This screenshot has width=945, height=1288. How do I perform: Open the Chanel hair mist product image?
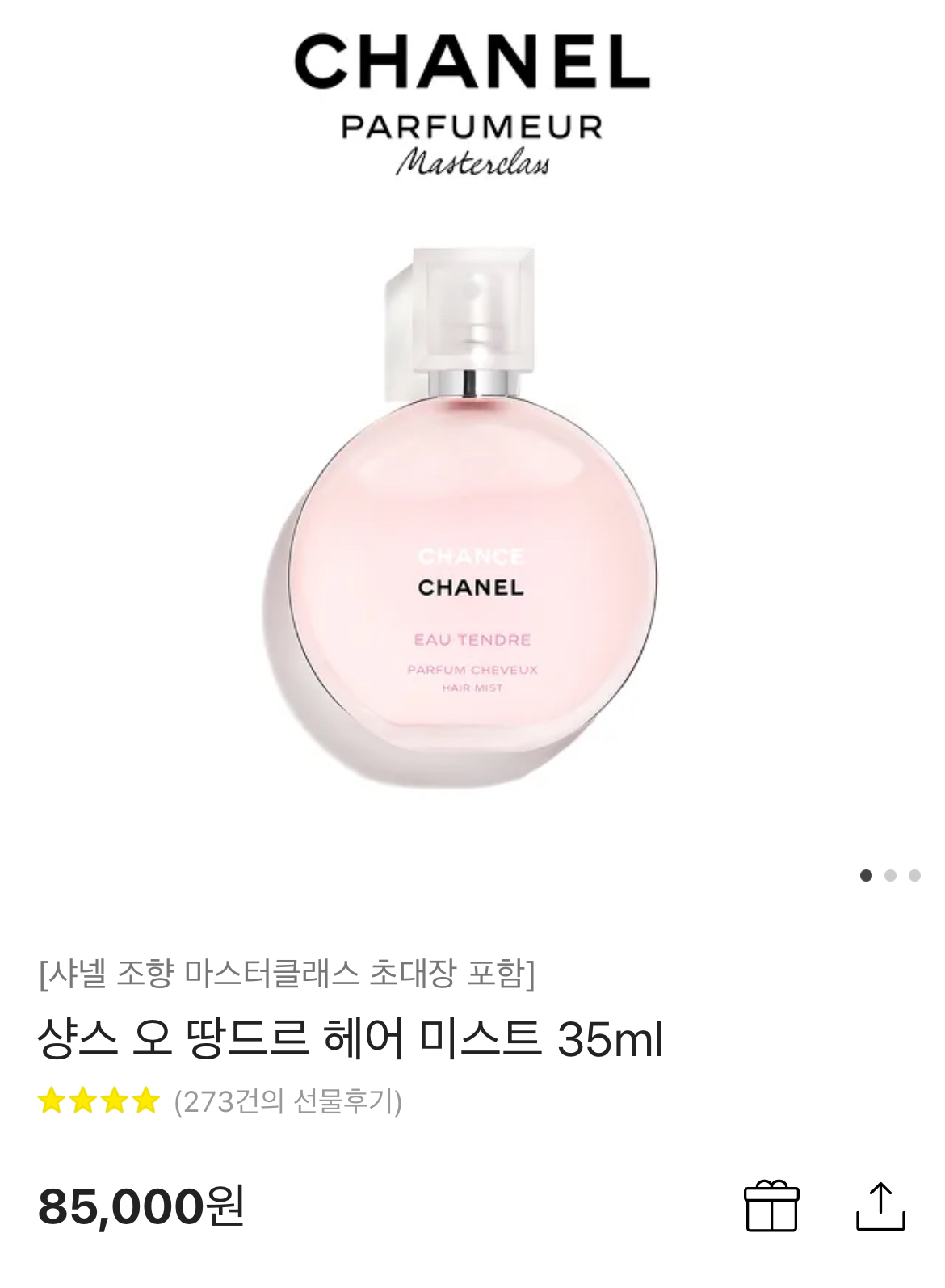coord(472,517)
